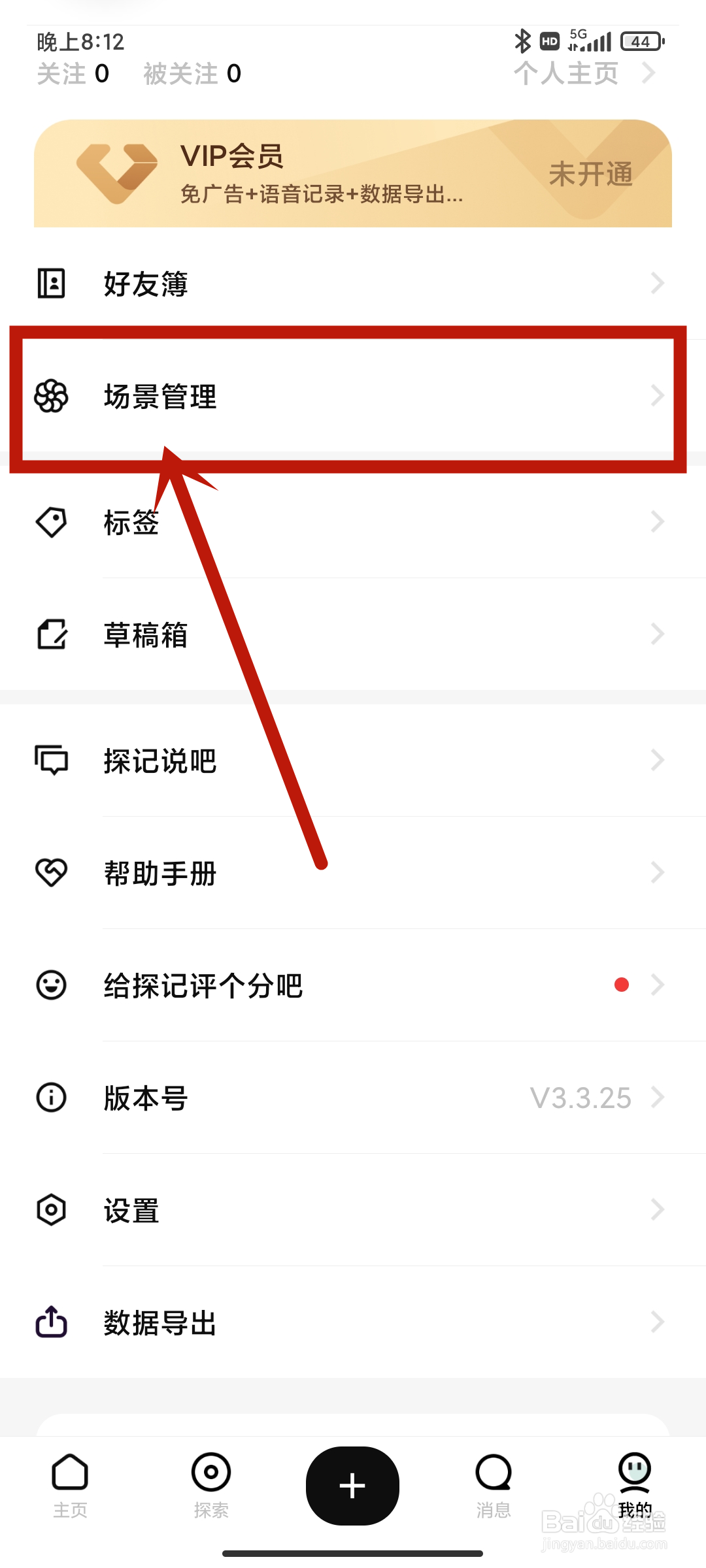Open 个人主页 with its arrow

click(647, 72)
